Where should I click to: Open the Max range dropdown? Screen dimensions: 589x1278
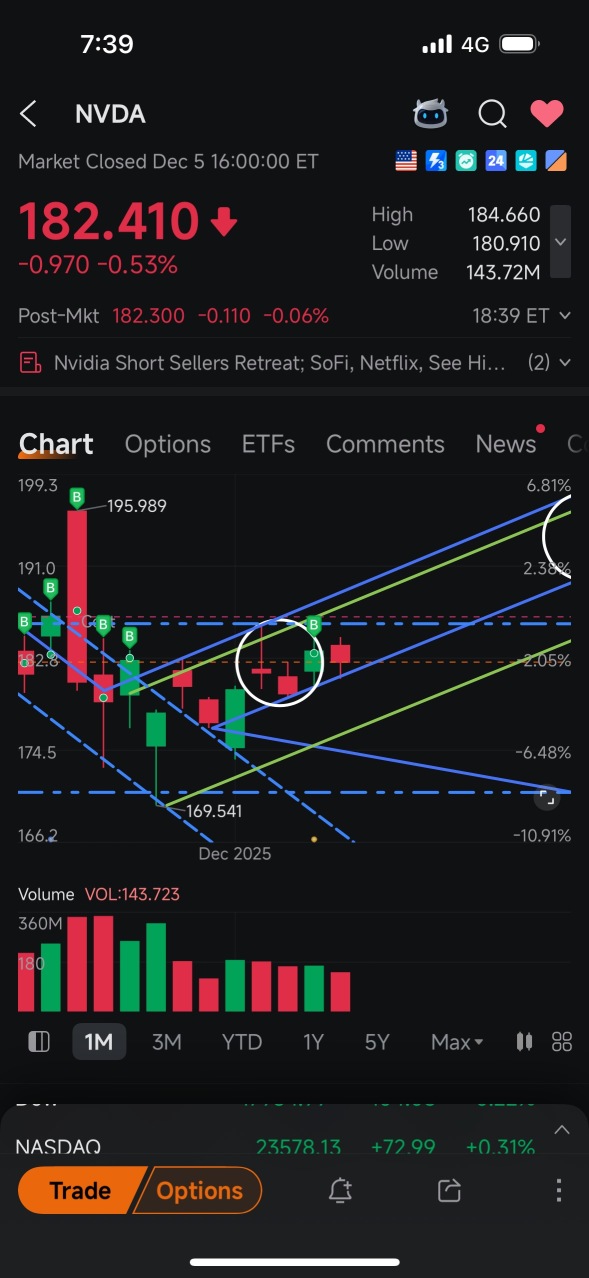(457, 1042)
